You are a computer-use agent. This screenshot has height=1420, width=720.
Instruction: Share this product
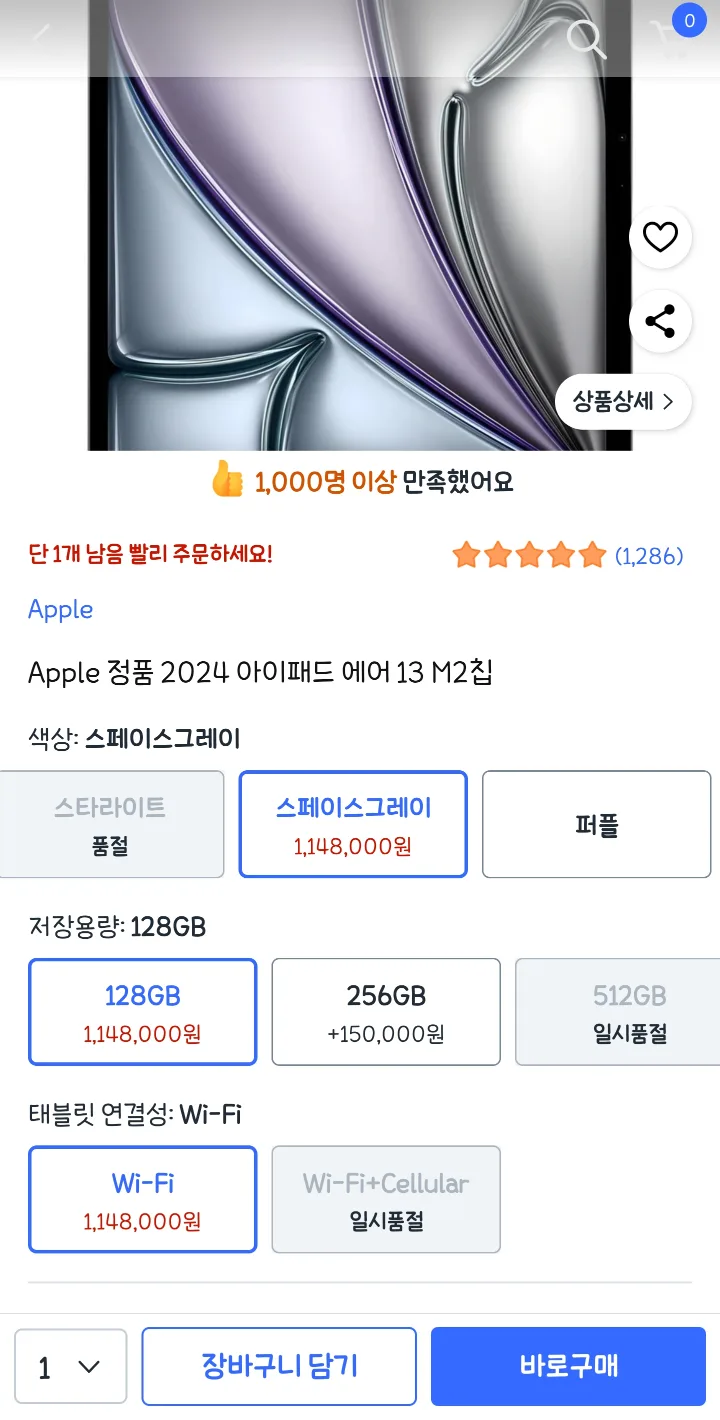pos(660,321)
